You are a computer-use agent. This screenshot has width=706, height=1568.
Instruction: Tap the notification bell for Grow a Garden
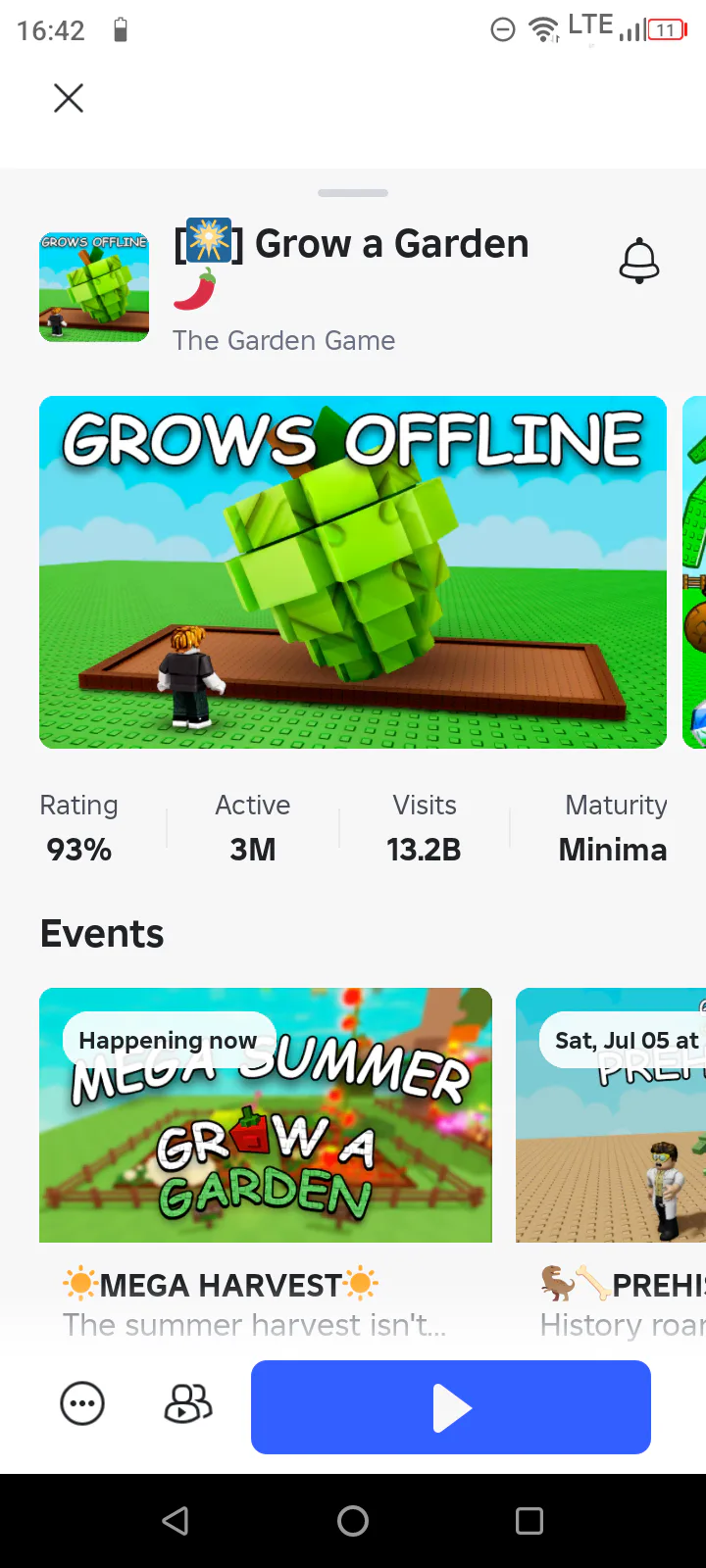[638, 261]
